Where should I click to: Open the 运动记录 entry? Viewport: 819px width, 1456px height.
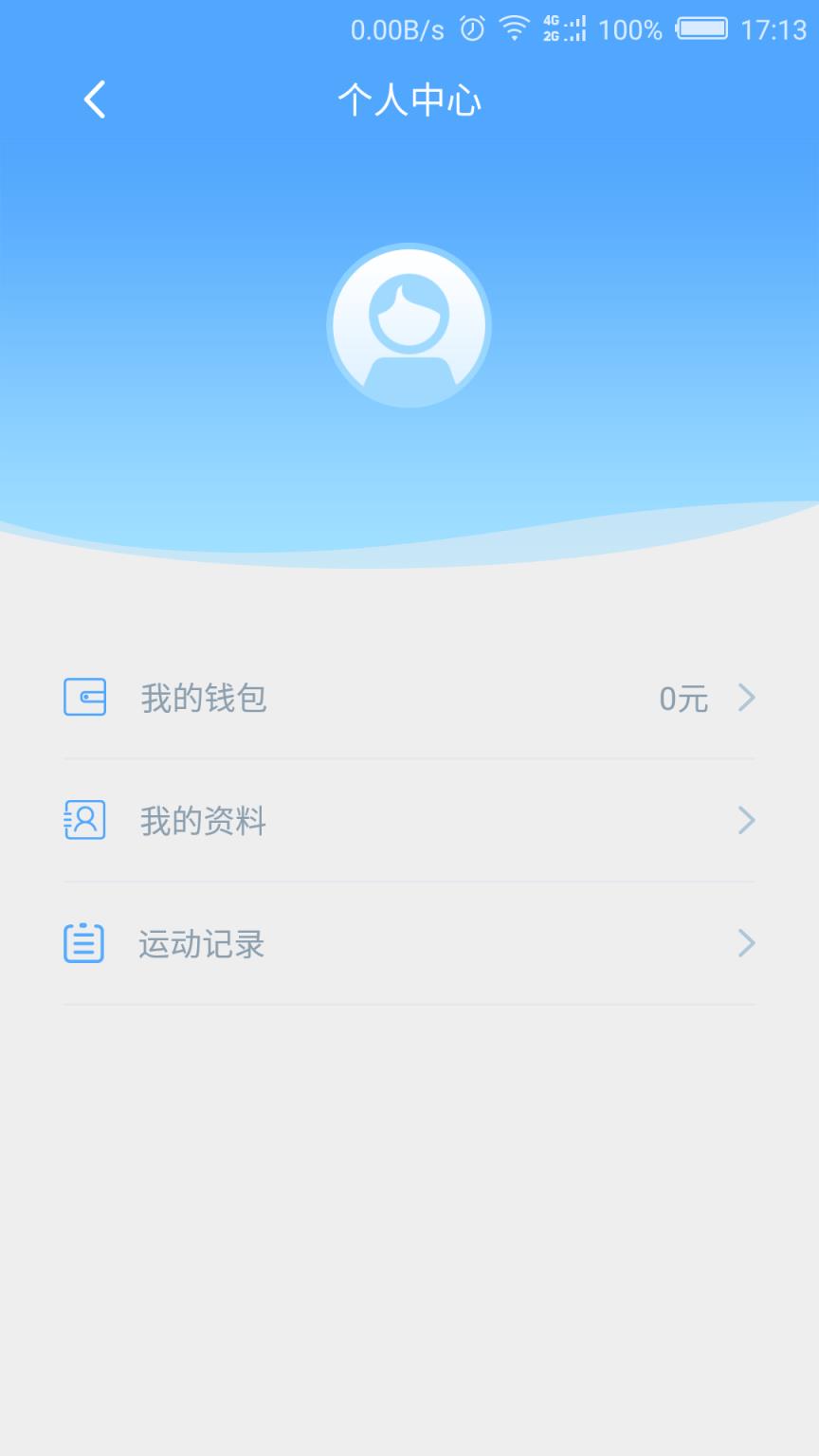[199, 944]
